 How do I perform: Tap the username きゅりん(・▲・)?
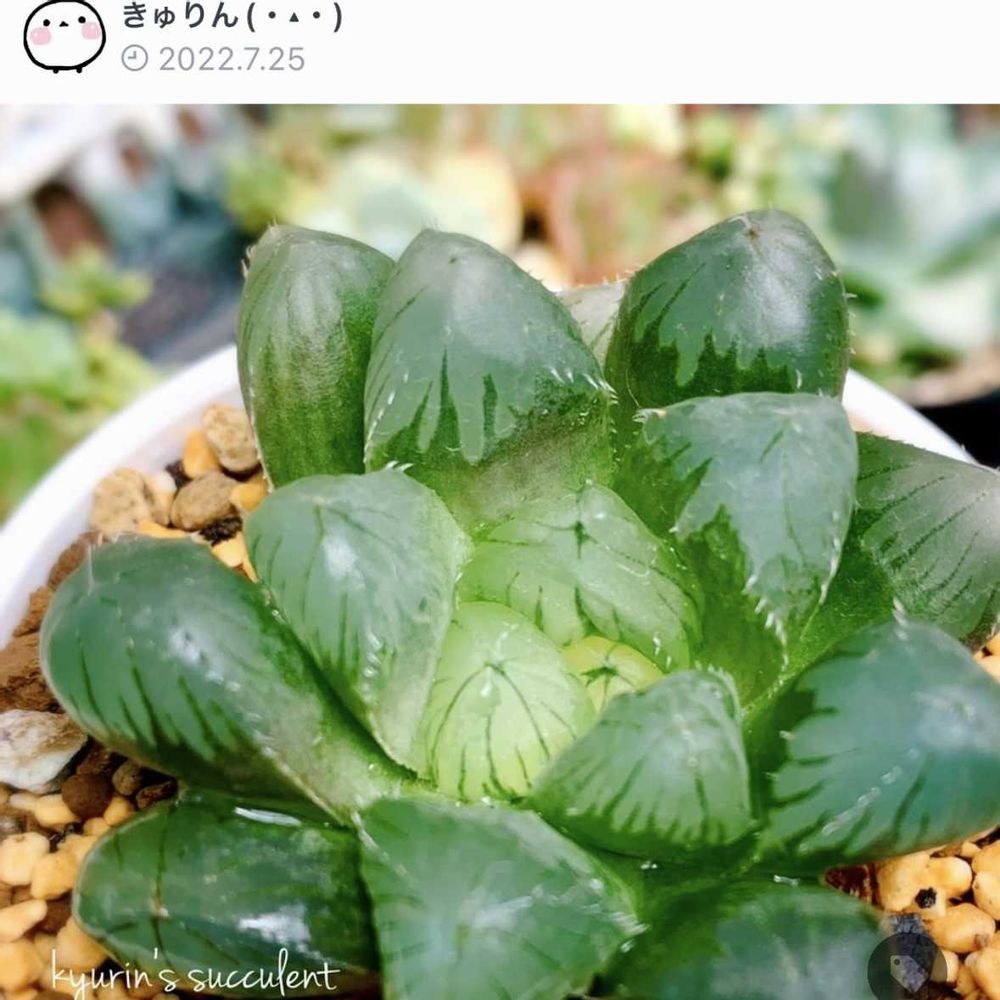(x=232, y=17)
